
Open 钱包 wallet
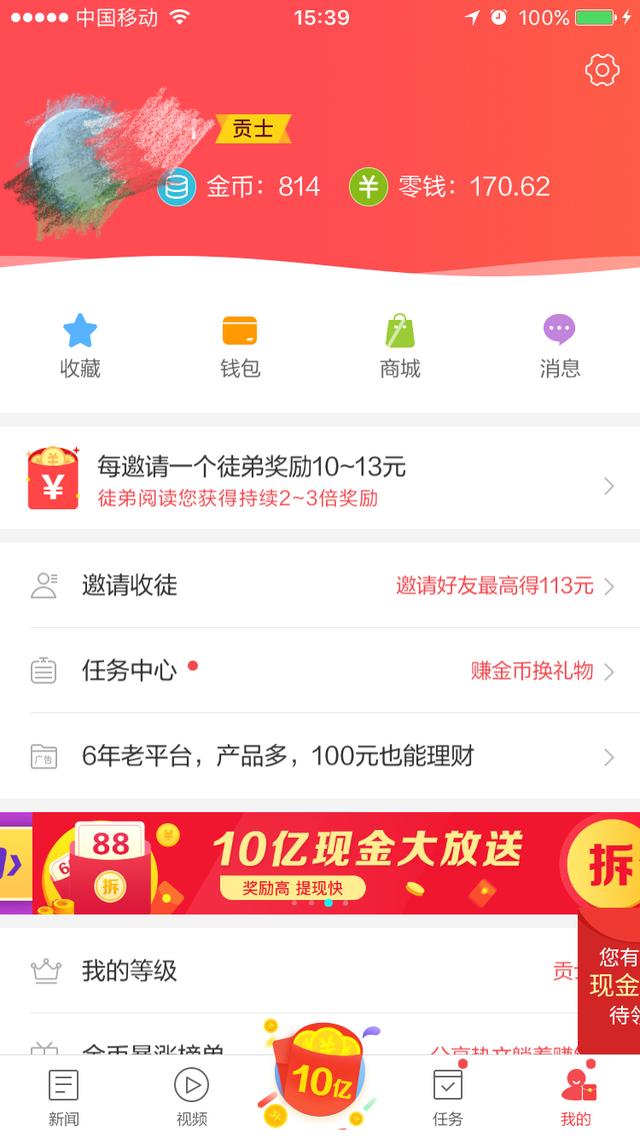pos(240,345)
